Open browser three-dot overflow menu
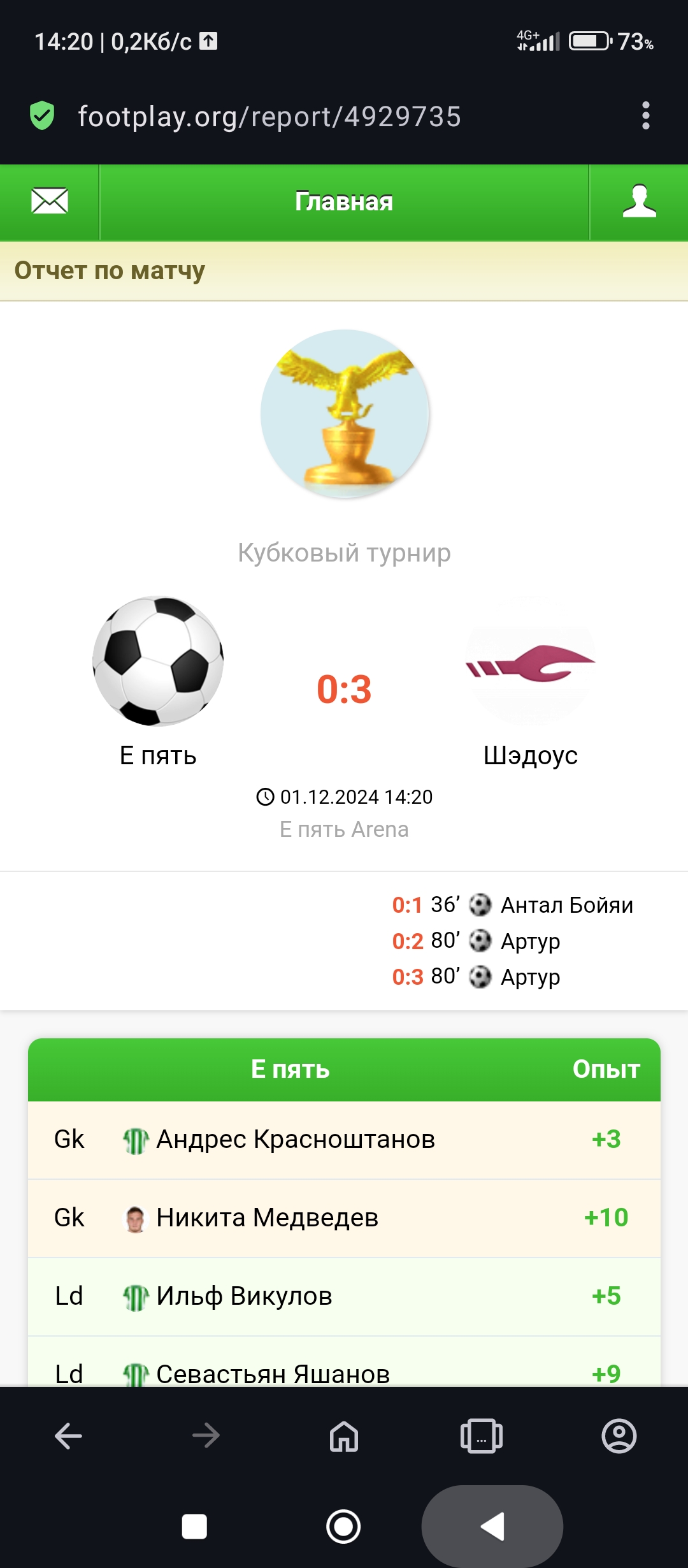Screen dimensions: 688x1568 [x=646, y=116]
